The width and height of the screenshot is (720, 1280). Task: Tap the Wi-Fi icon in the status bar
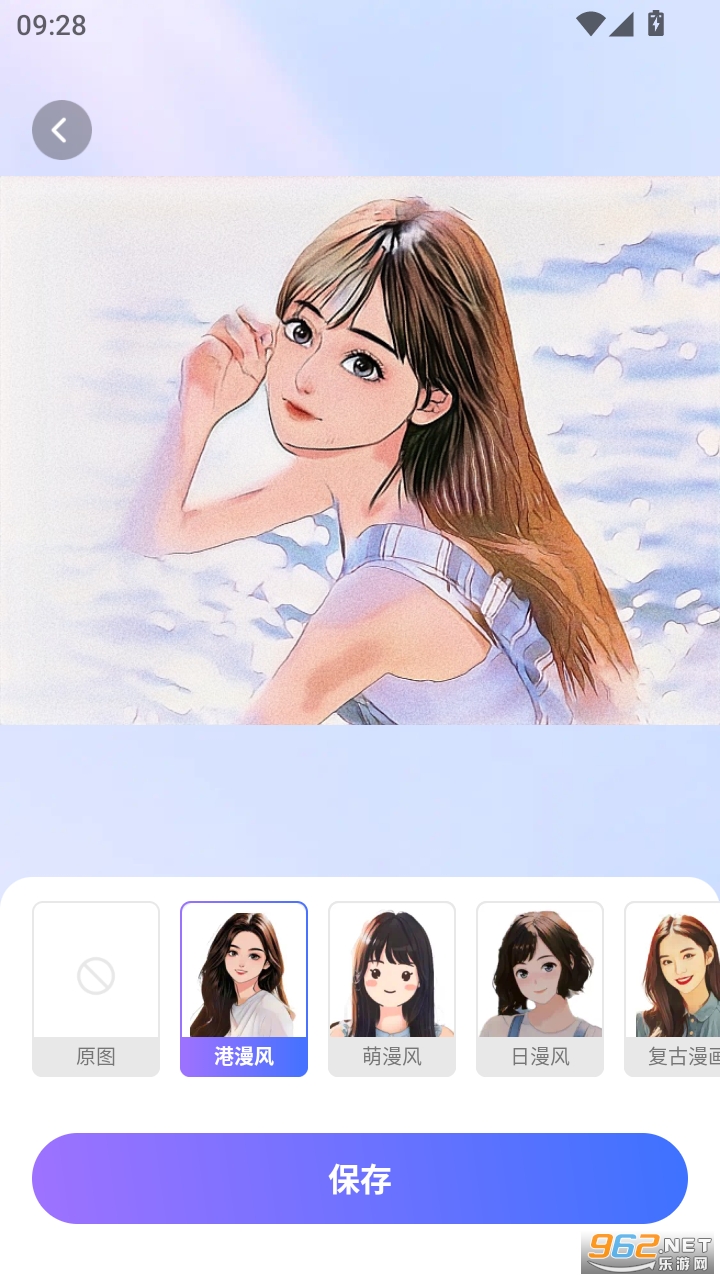590,26
